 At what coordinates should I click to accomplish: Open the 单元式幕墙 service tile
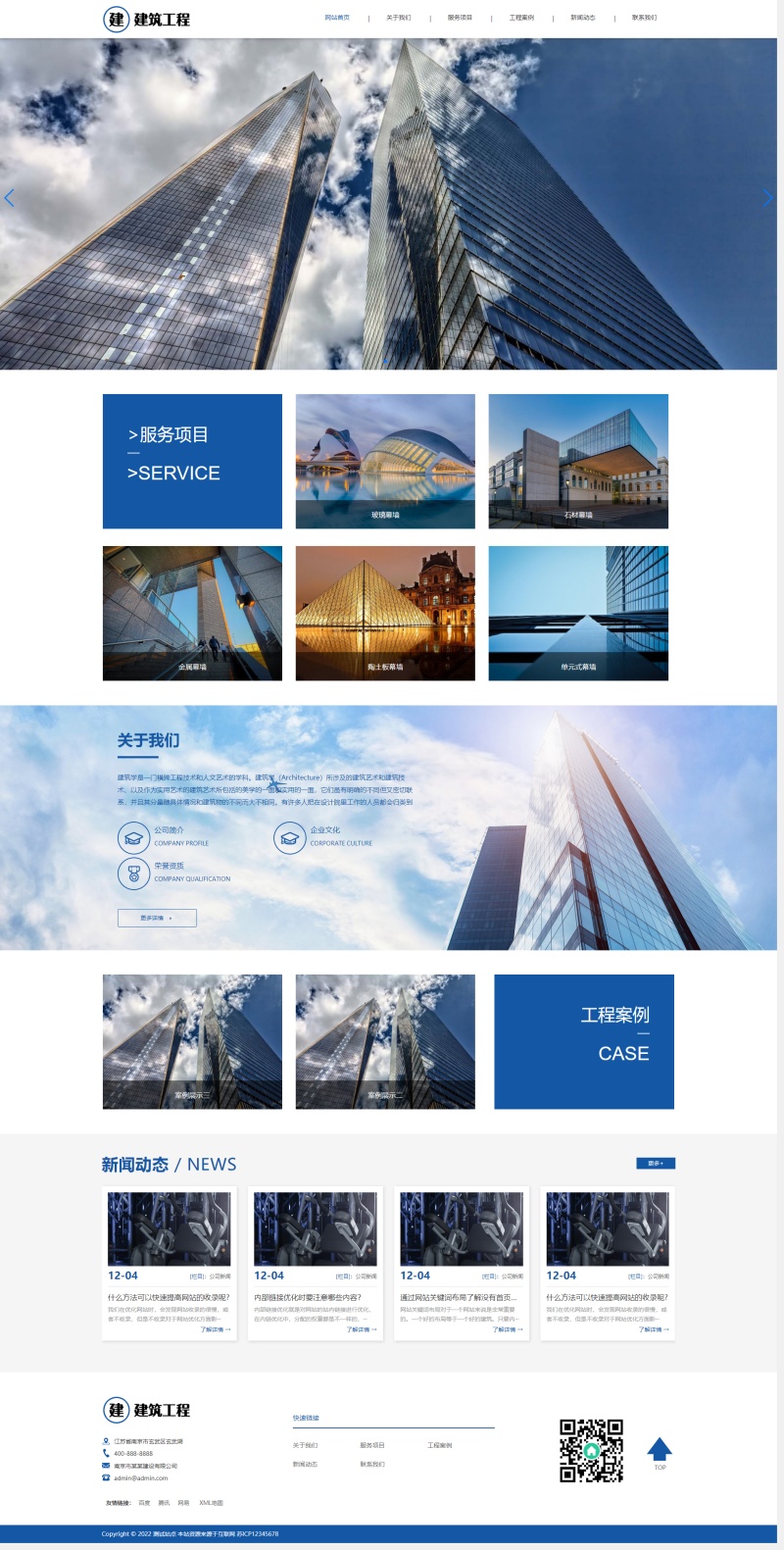click(x=578, y=613)
